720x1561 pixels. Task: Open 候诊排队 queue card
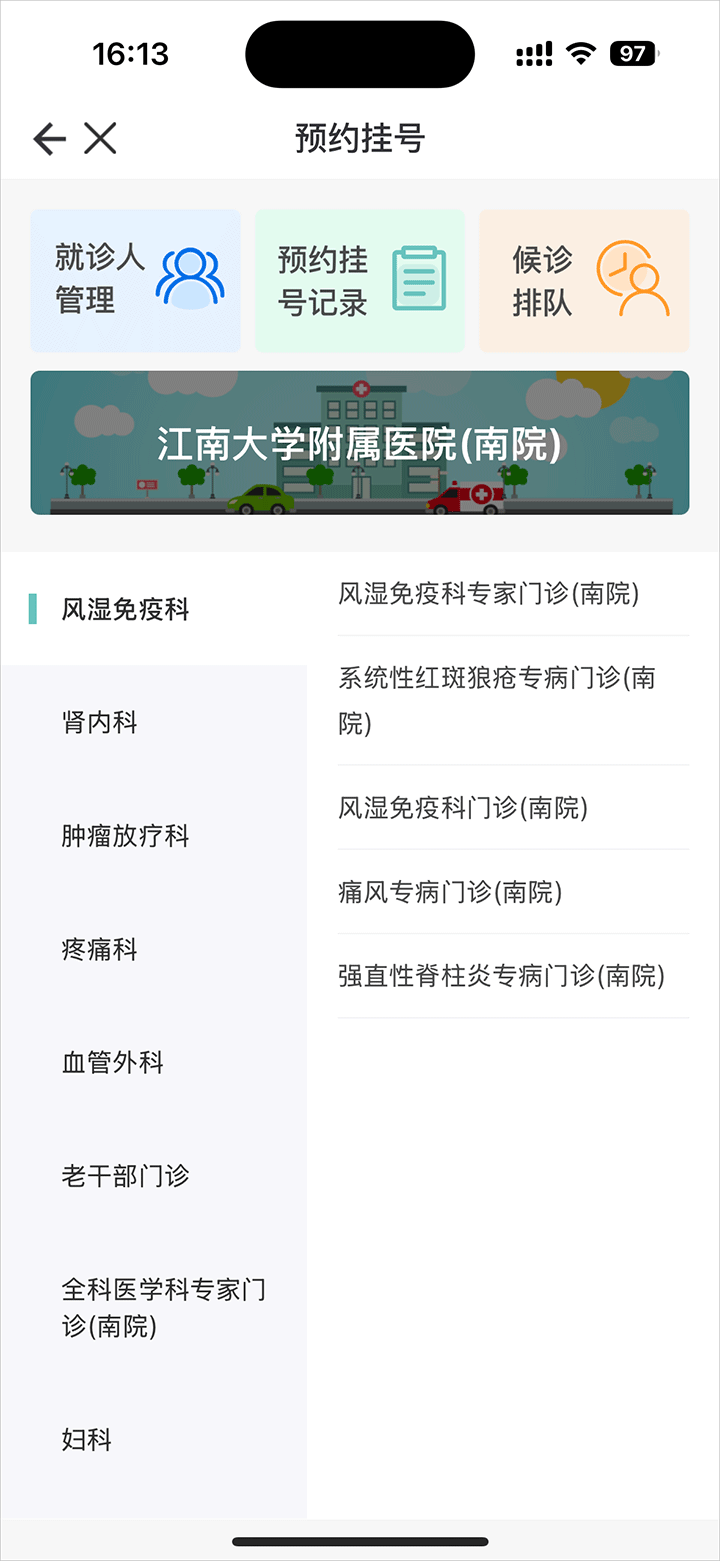click(584, 280)
